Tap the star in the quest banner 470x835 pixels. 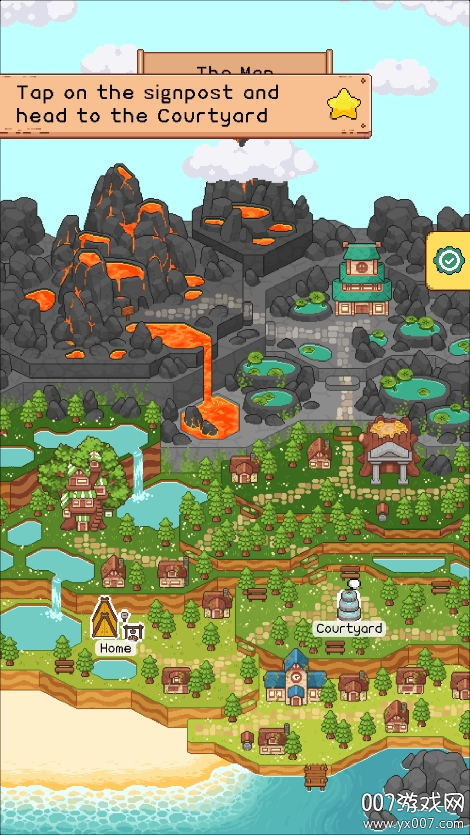pos(343,104)
